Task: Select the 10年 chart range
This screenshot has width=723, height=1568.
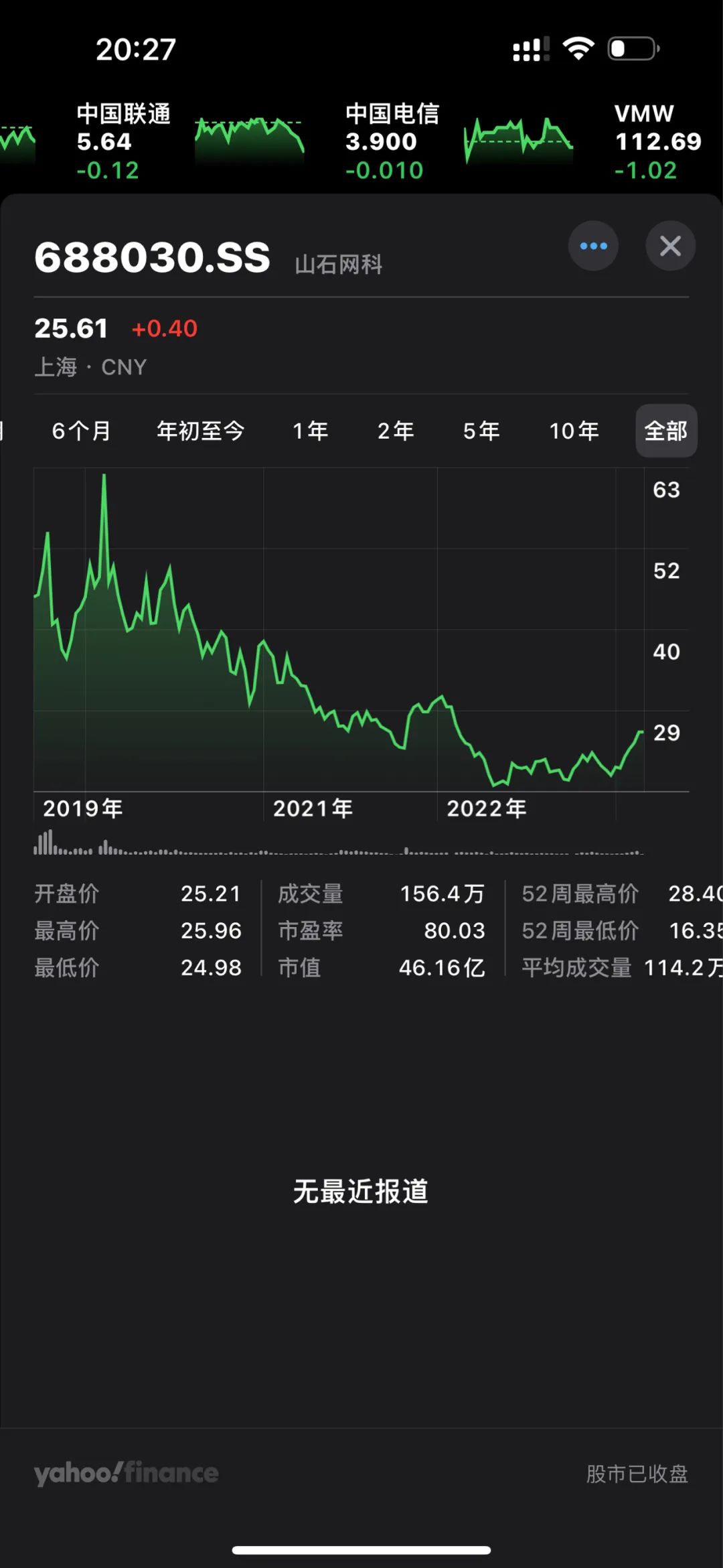Action: tap(574, 431)
